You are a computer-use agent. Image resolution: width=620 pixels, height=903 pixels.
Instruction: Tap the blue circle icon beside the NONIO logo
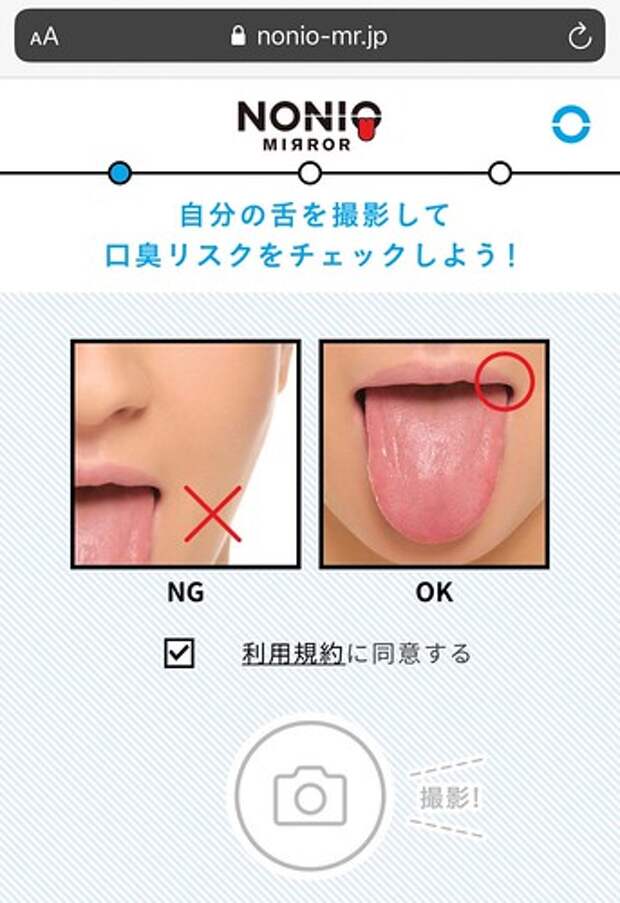click(x=571, y=124)
